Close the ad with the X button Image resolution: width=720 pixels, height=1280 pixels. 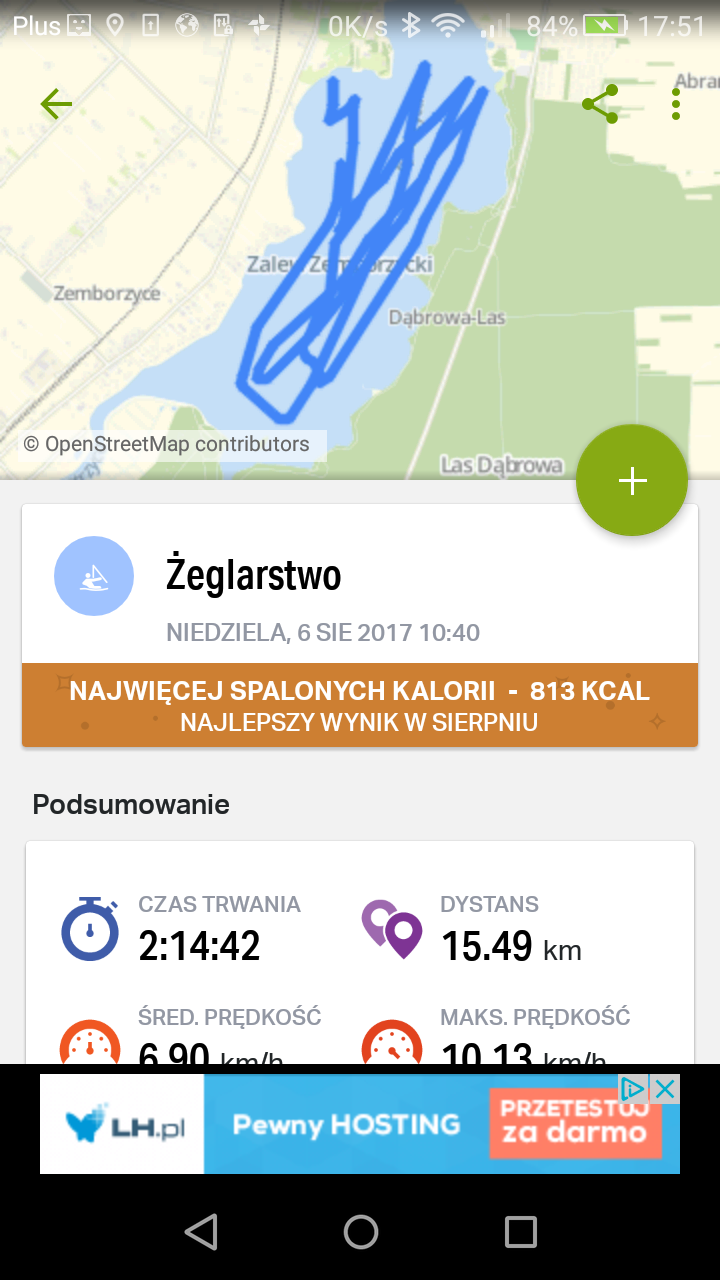point(665,1089)
